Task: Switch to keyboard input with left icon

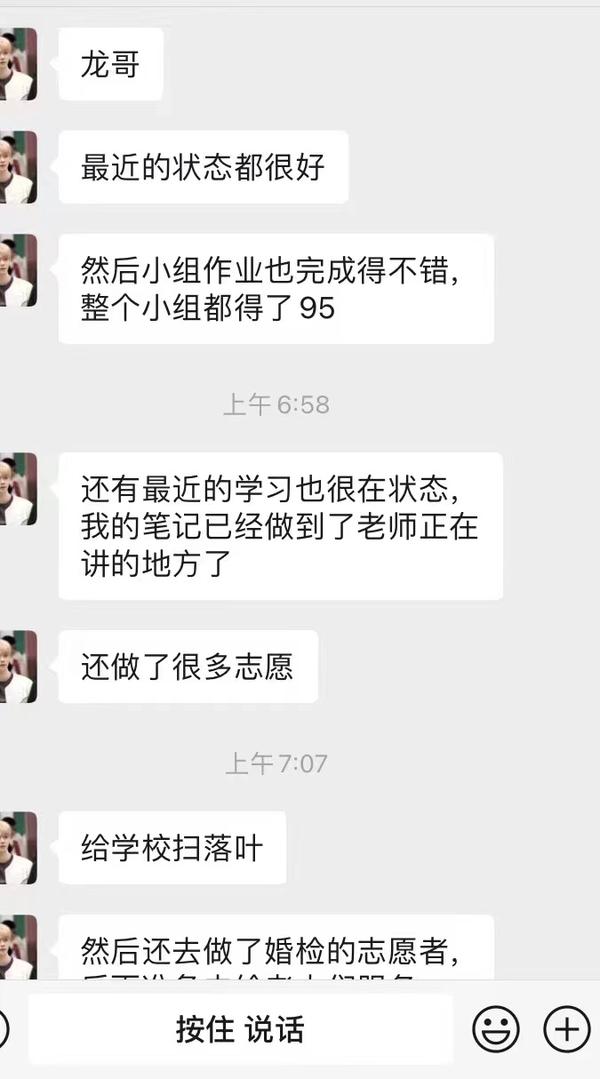Action: tap(3, 1029)
